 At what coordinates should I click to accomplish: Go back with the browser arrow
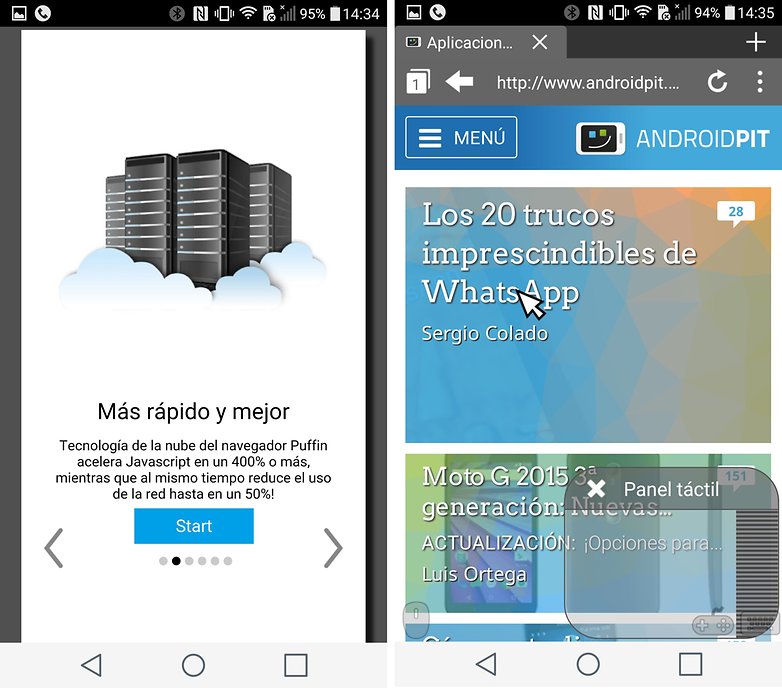pos(459,82)
